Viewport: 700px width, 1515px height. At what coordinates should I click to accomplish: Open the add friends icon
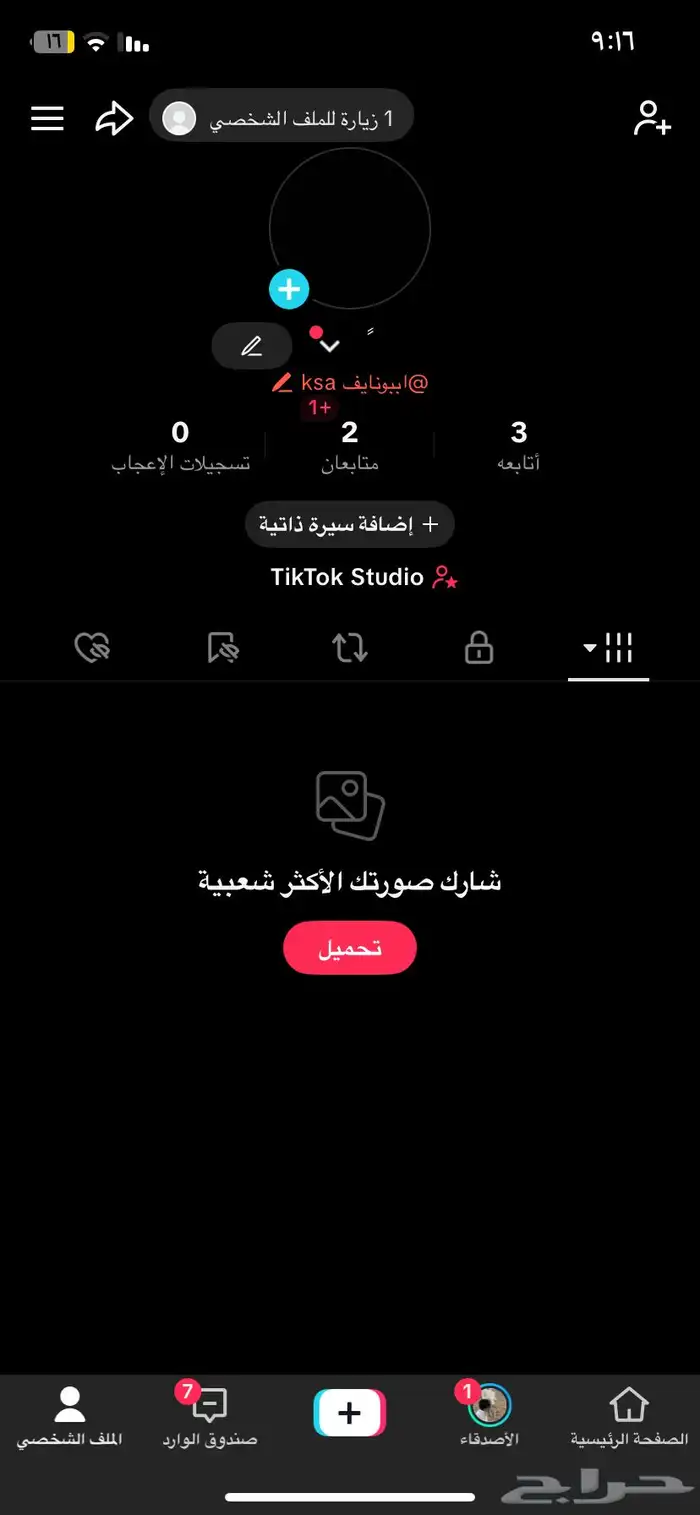click(651, 118)
